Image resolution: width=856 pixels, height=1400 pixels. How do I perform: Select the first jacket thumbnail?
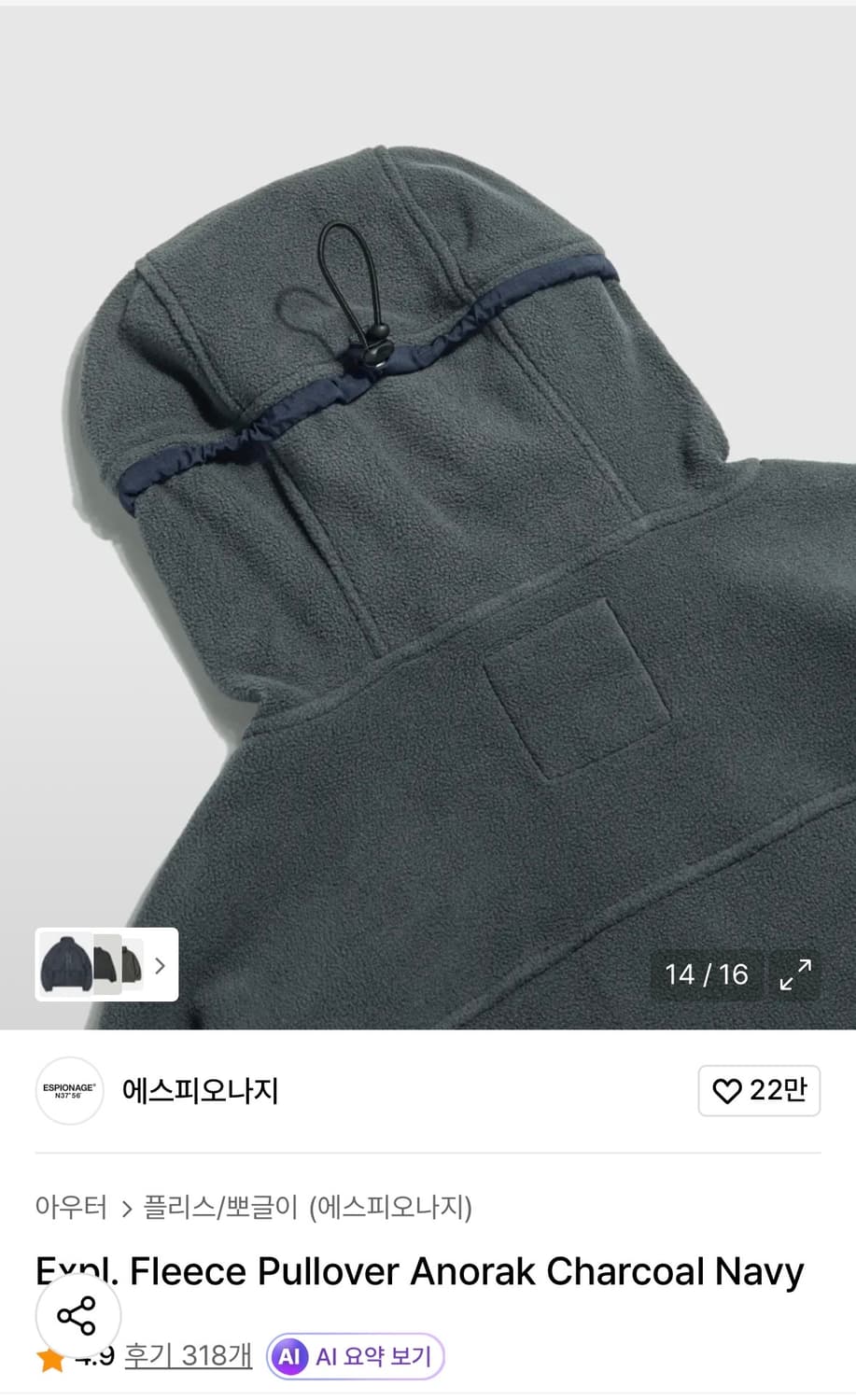pos(63,965)
